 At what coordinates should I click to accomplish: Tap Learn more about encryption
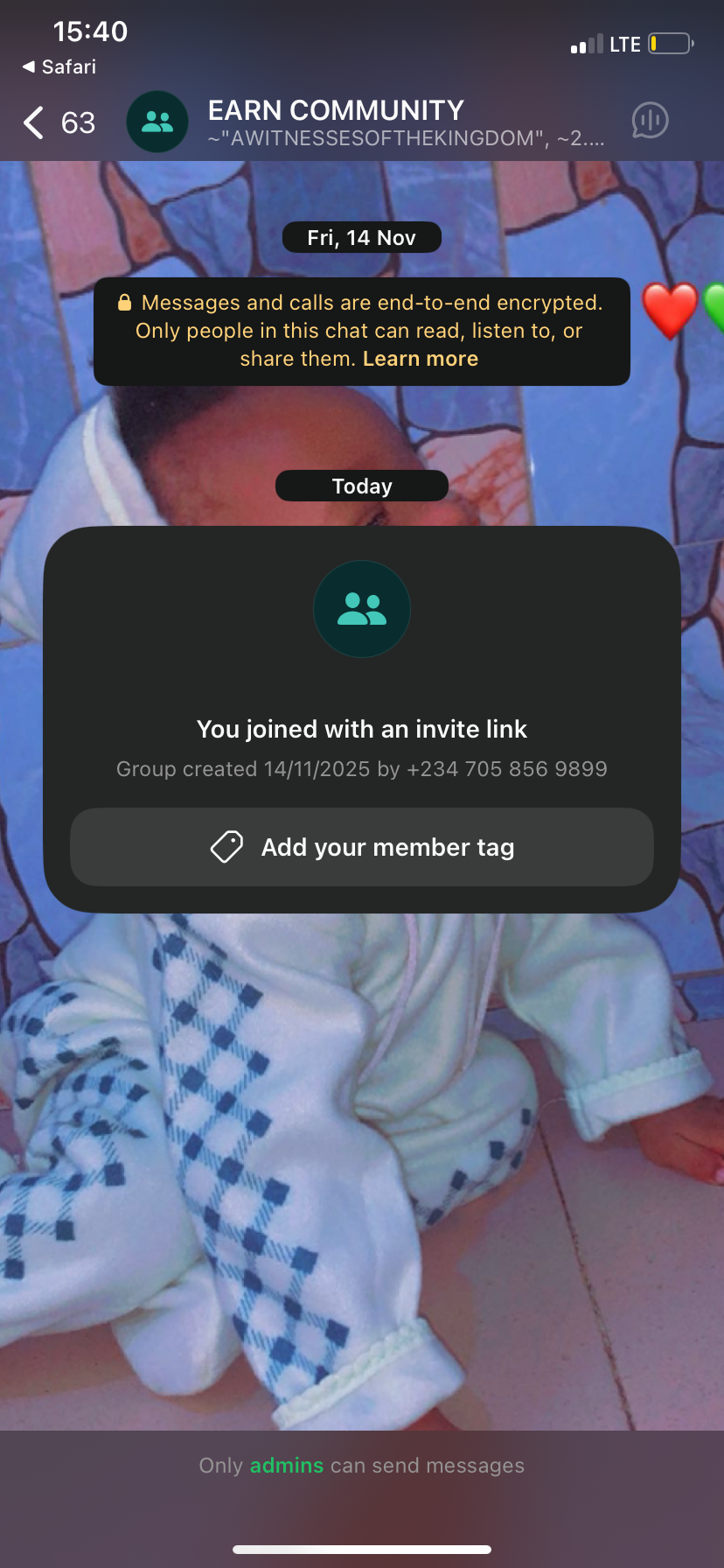coord(421,359)
